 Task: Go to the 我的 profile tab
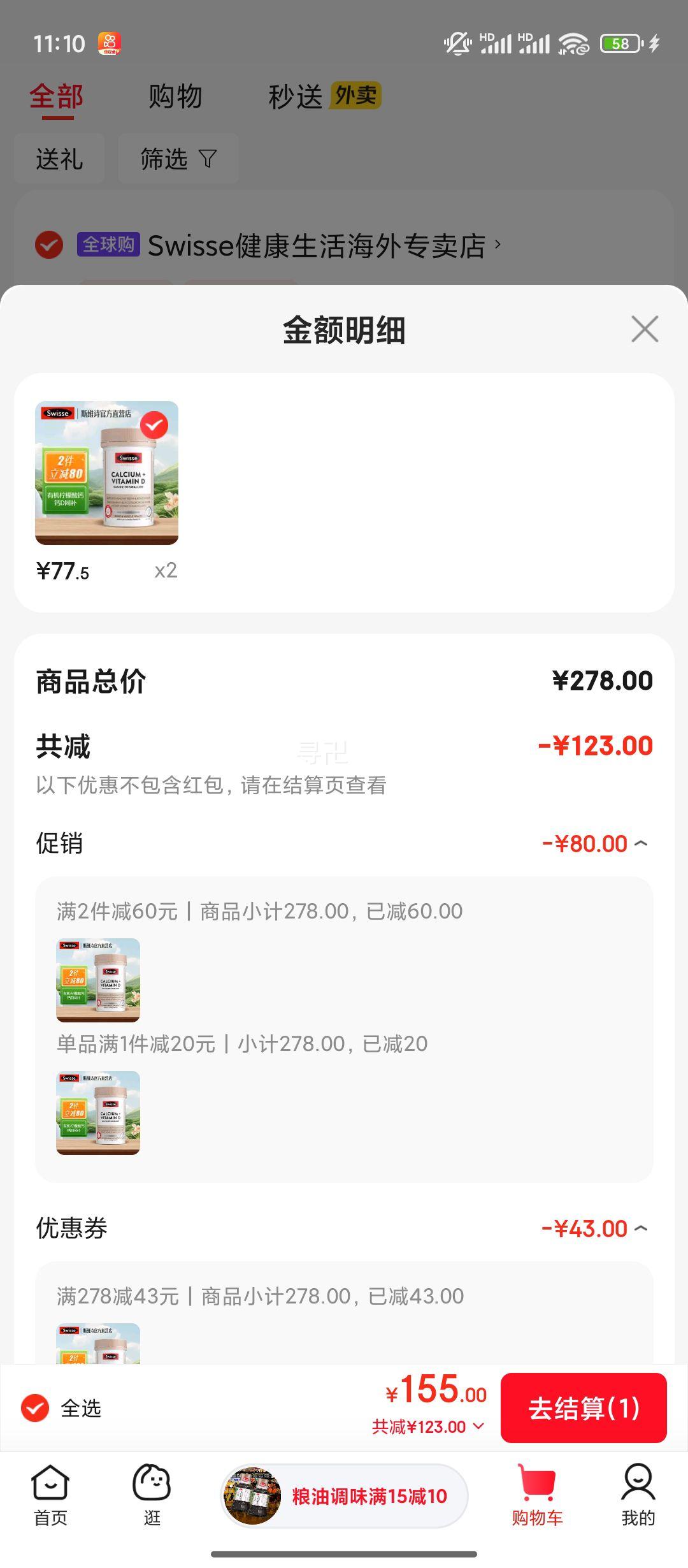point(638,1495)
